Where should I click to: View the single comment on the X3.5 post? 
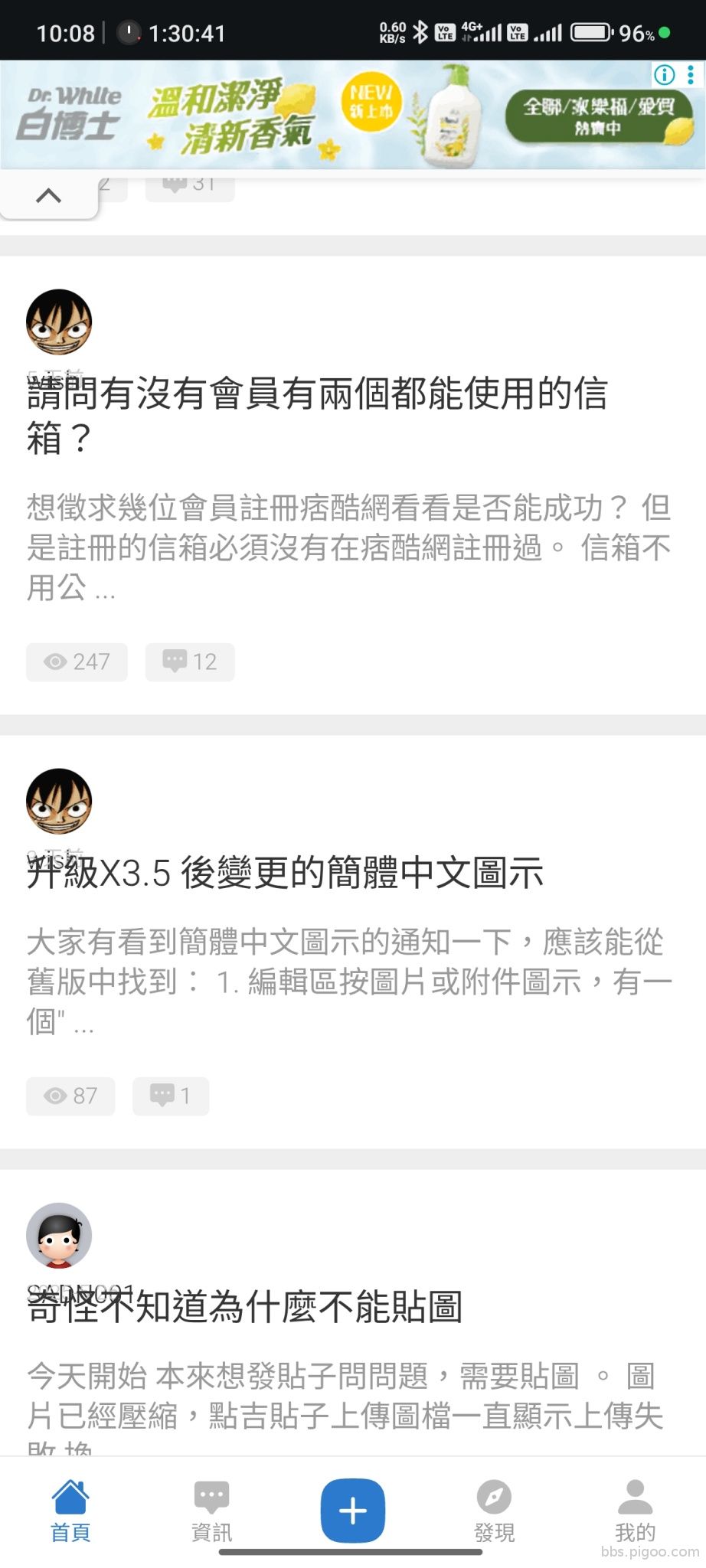(170, 1096)
